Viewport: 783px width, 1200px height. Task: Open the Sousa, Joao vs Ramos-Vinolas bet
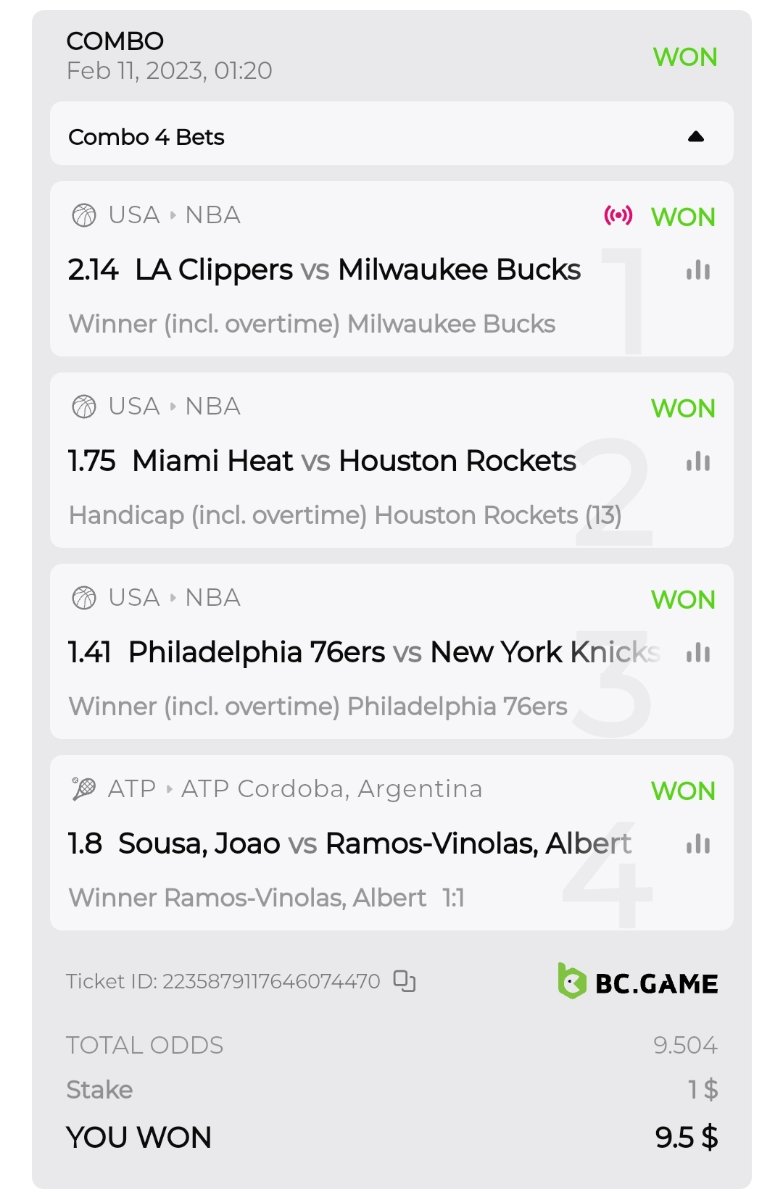pyautogui.click(x=374, y=844)
